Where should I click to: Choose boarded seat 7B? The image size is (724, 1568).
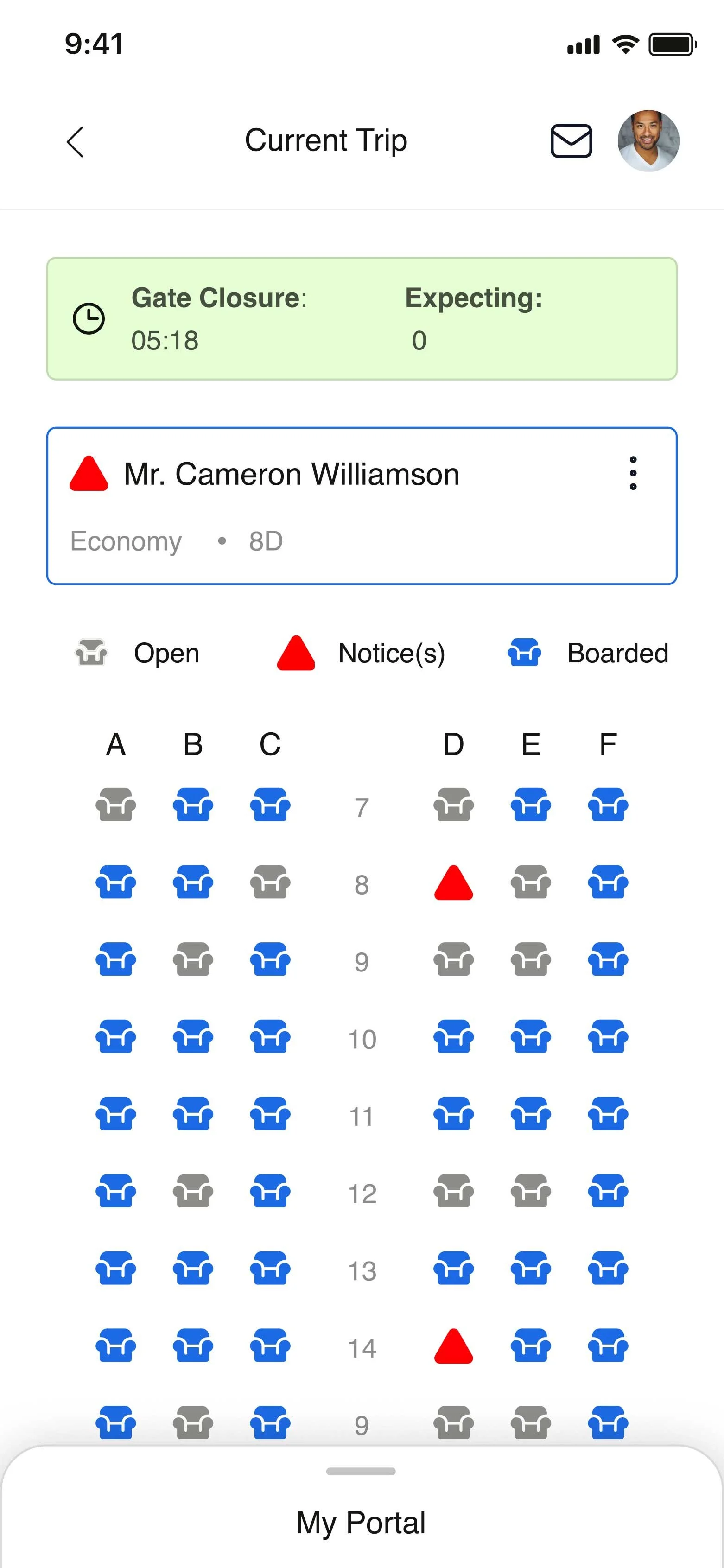tap(193, 805)
